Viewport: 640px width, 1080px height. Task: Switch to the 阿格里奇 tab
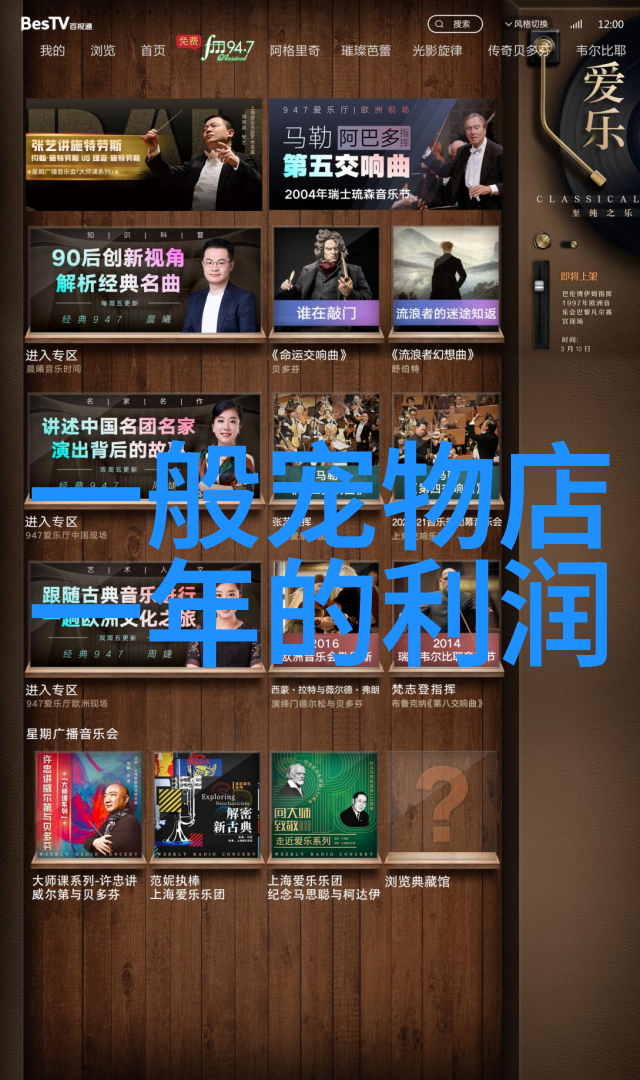click(x=295, y=50)
